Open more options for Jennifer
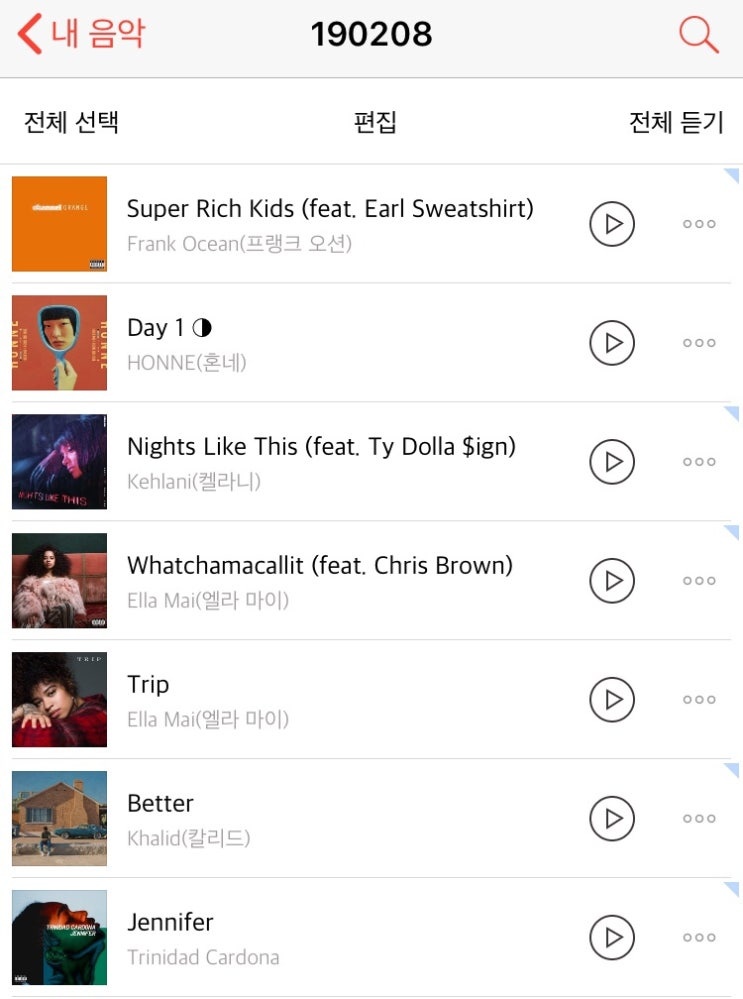 coord(699,938)
